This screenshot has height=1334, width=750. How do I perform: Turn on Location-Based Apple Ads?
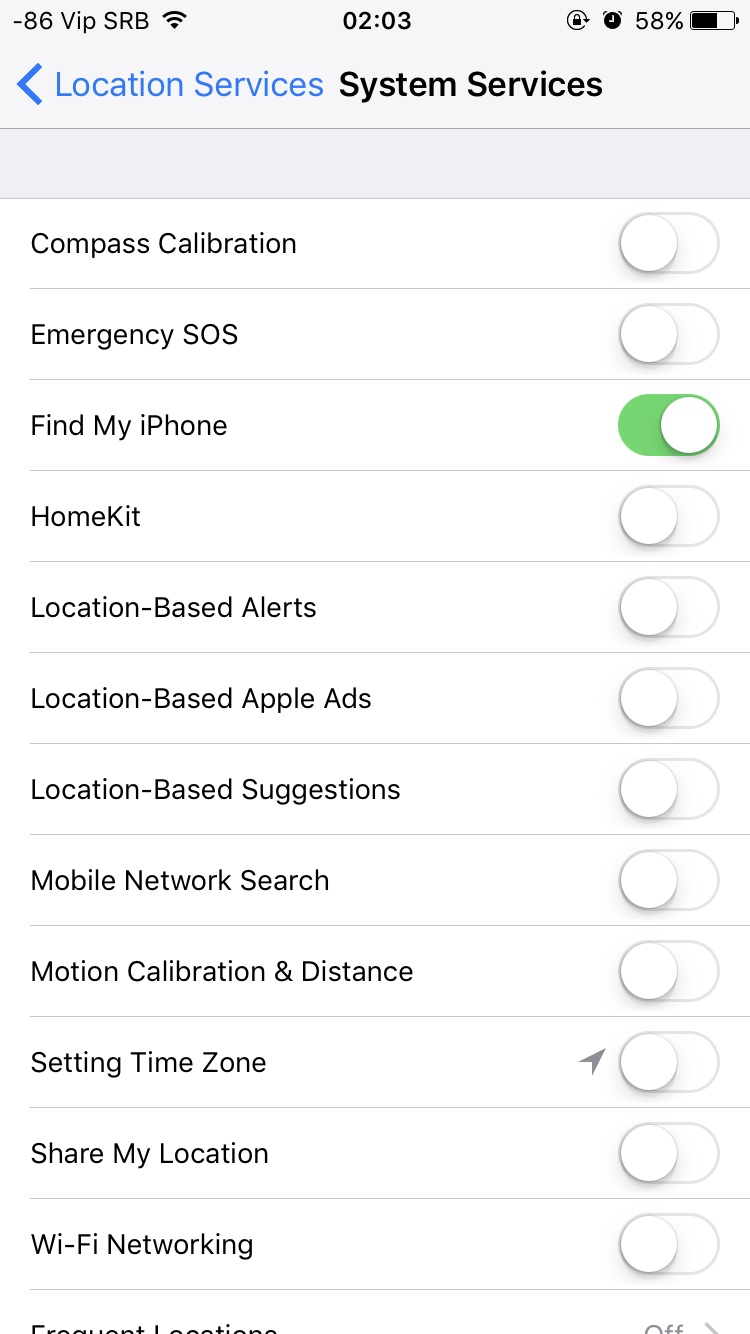(668, 698)
